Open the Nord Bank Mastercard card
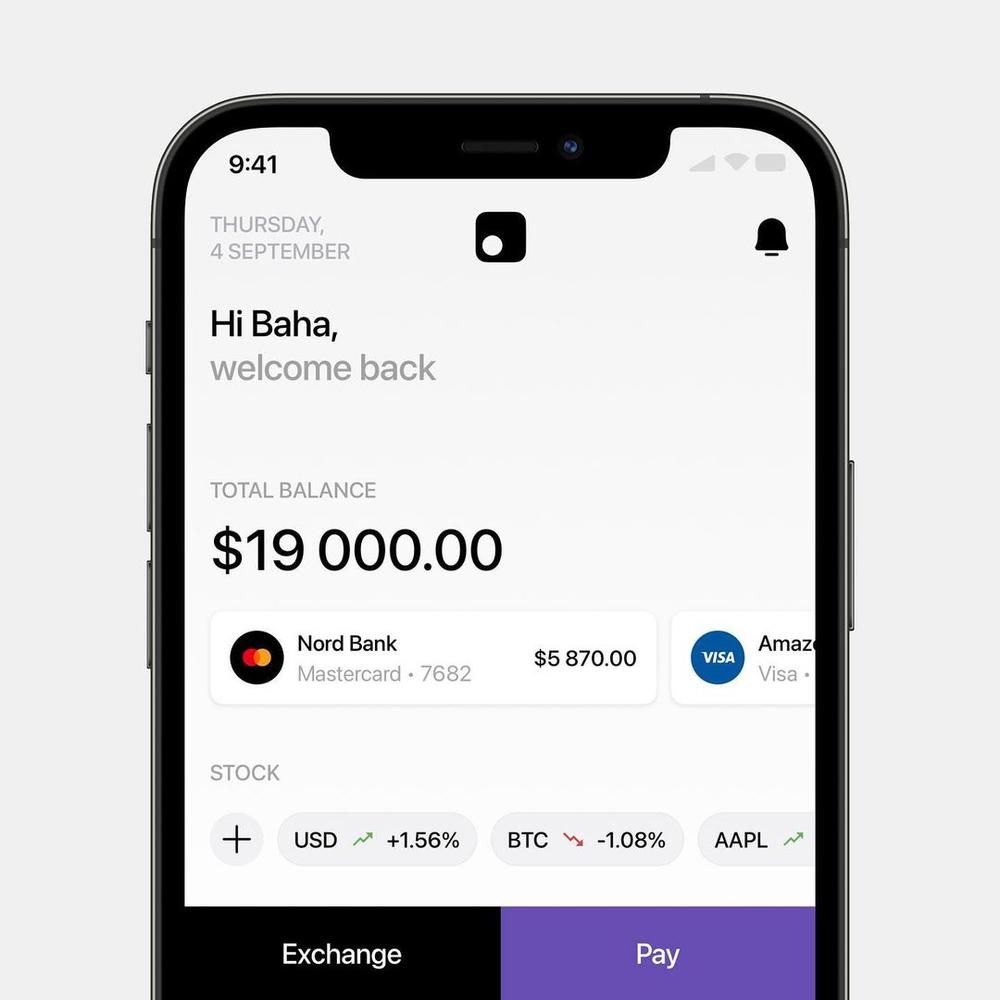 [x=433, y=658]
